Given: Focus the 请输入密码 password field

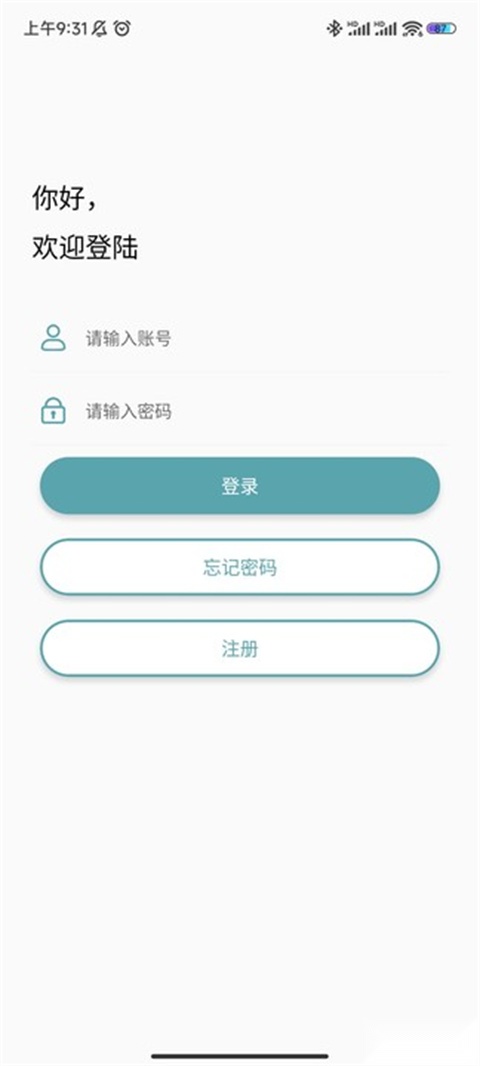Looking at the screenshot, I should pos(239,411).
